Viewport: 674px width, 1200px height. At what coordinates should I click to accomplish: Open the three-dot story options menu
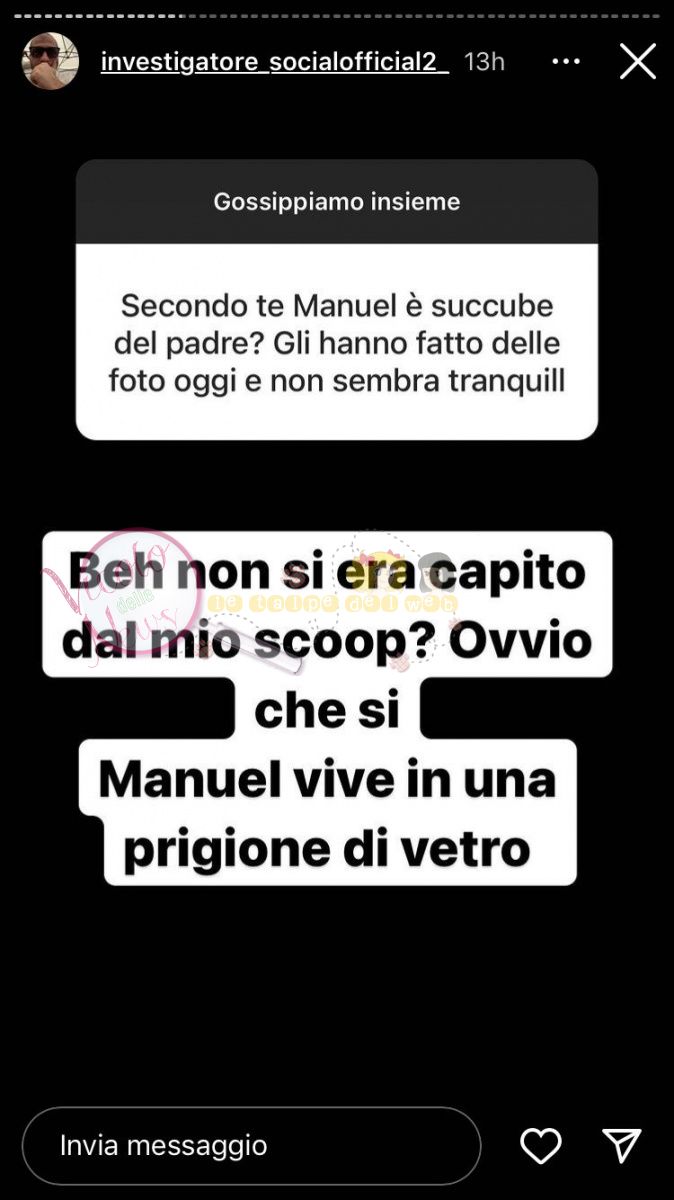click(x=566, y=61)
